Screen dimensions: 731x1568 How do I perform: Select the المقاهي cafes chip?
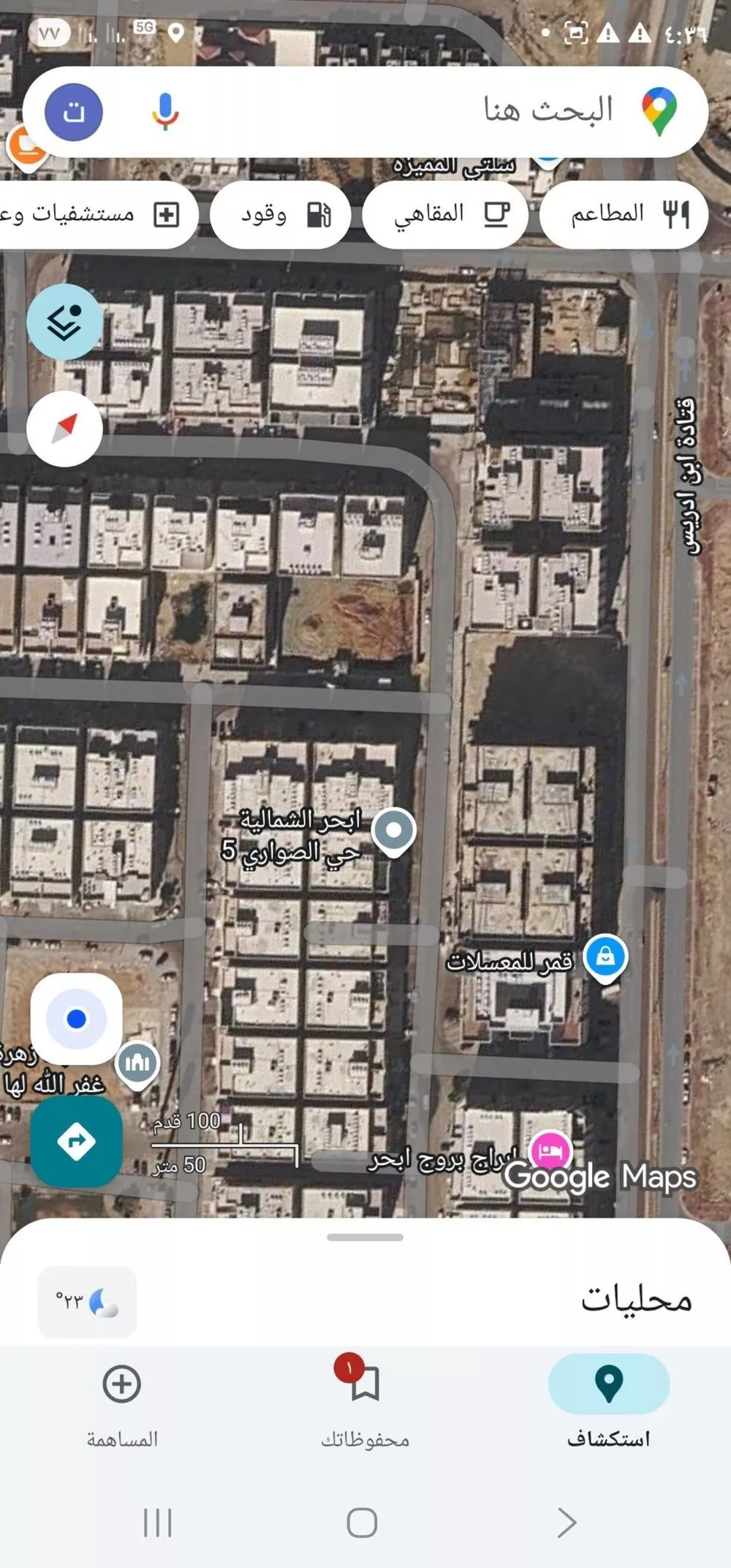coord(445,214)
